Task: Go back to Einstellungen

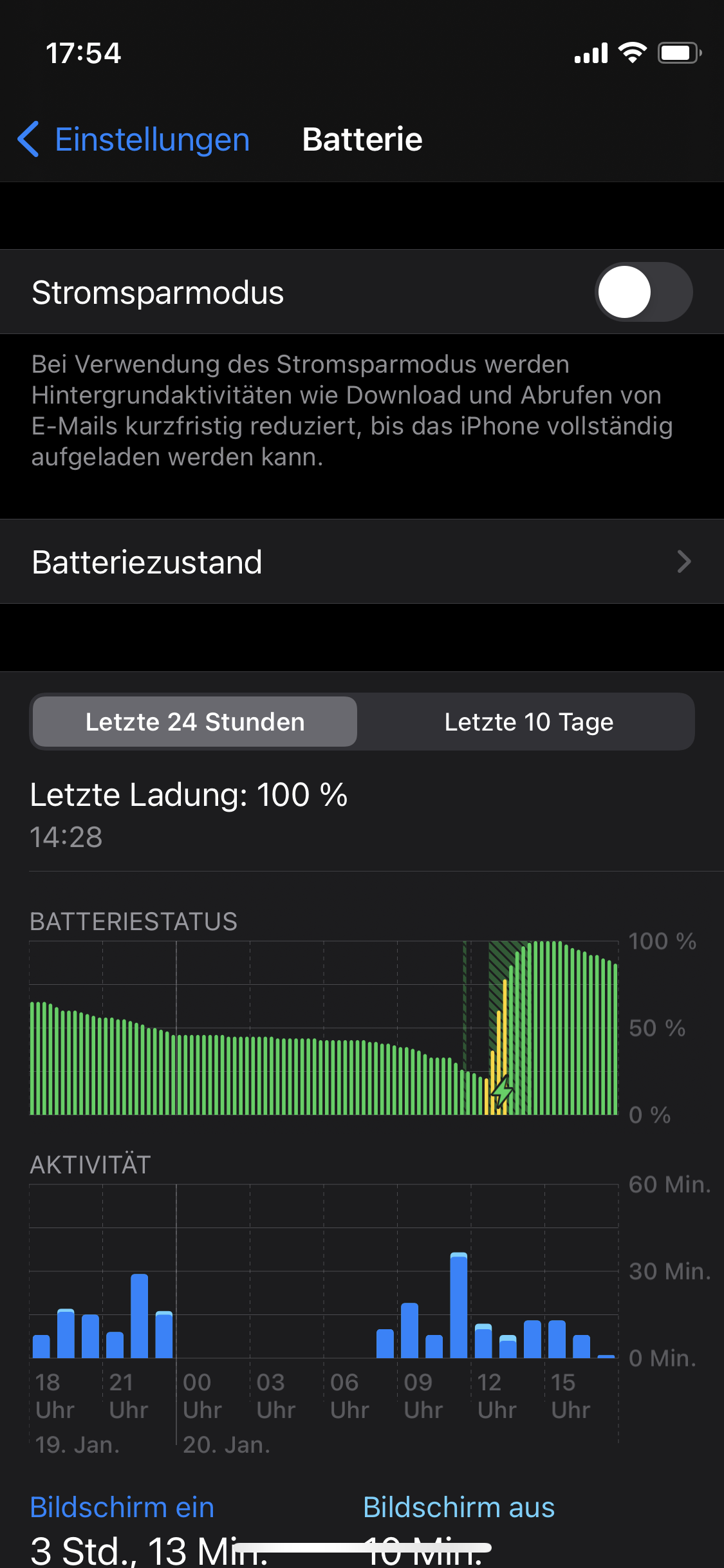Action: (x=133, y=139)
